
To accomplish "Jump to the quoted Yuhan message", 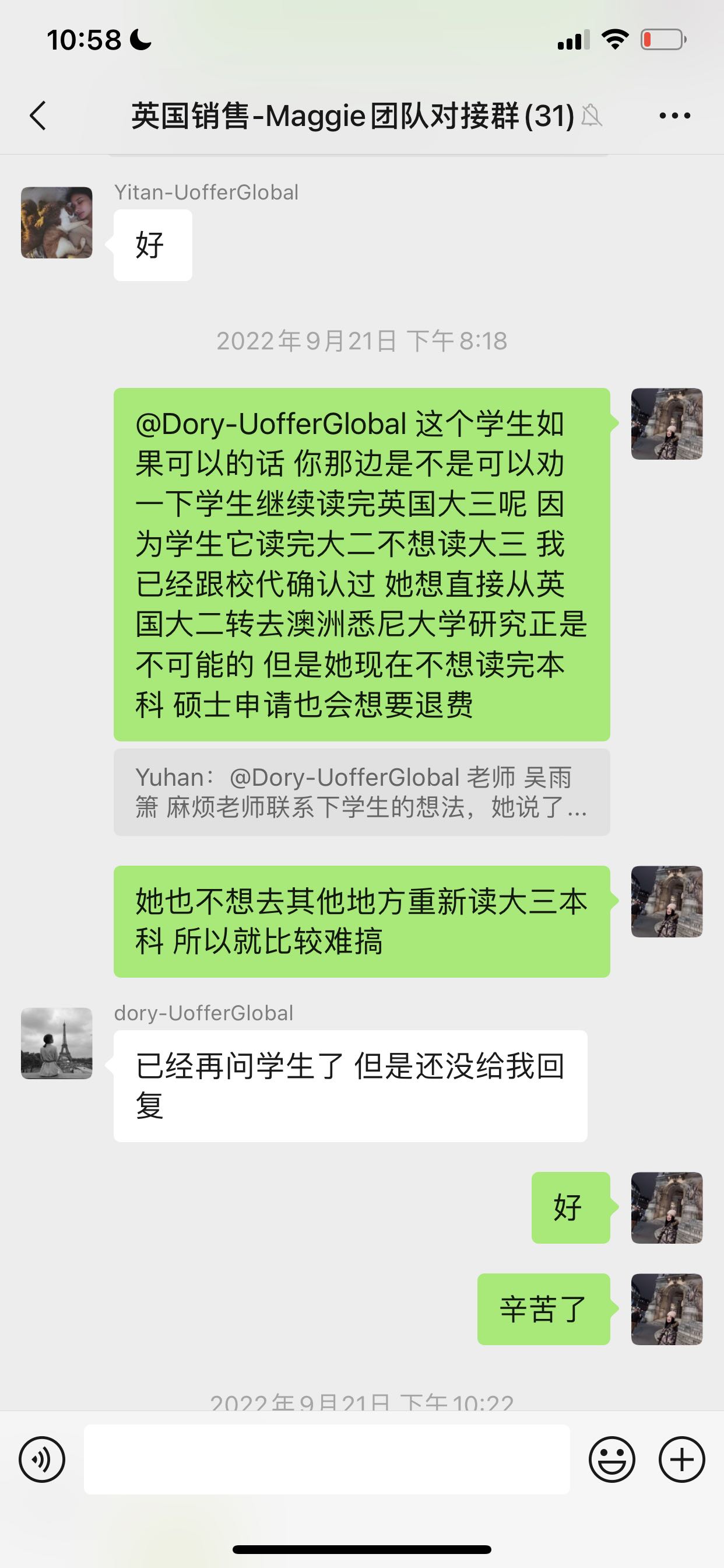I will click(361, 792).
